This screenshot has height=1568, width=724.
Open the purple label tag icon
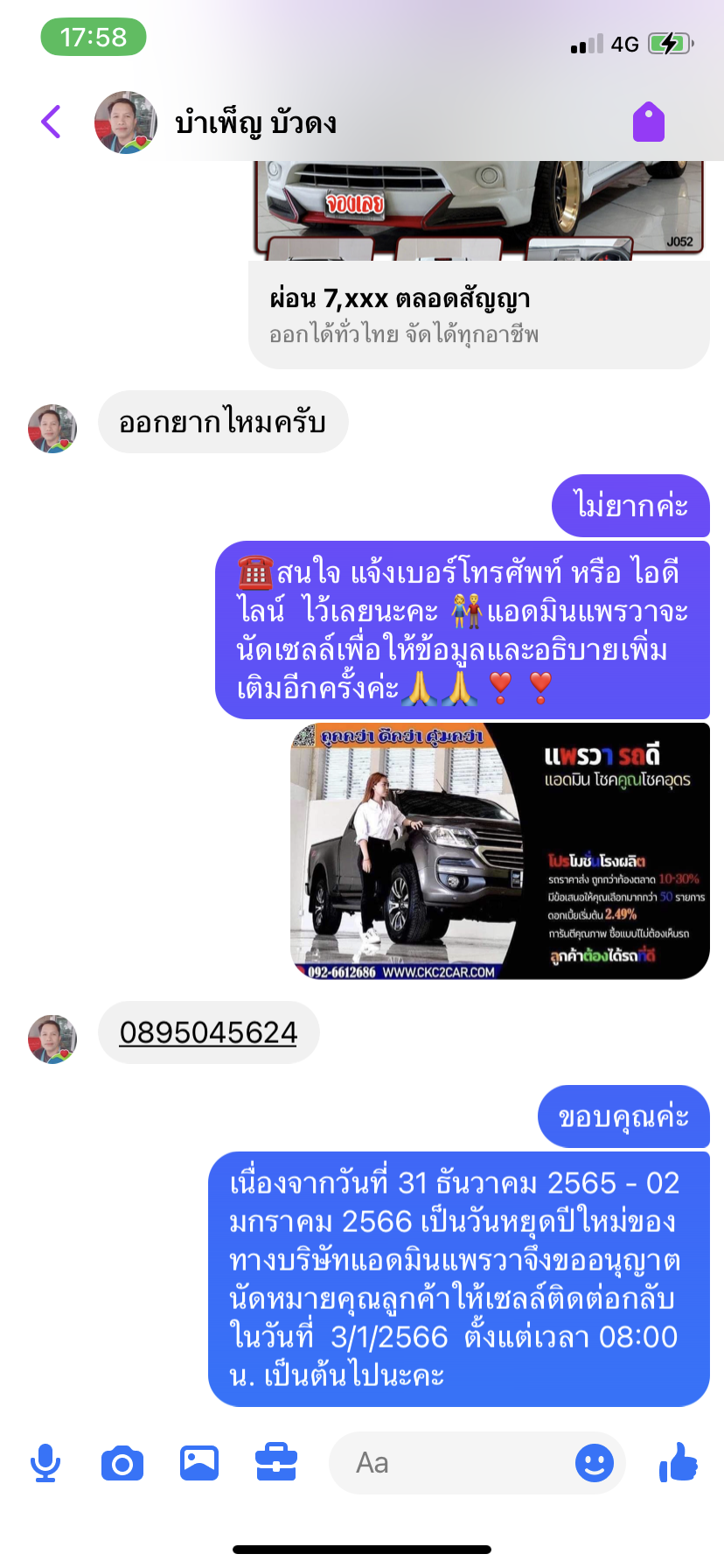(x=649, y=122)
